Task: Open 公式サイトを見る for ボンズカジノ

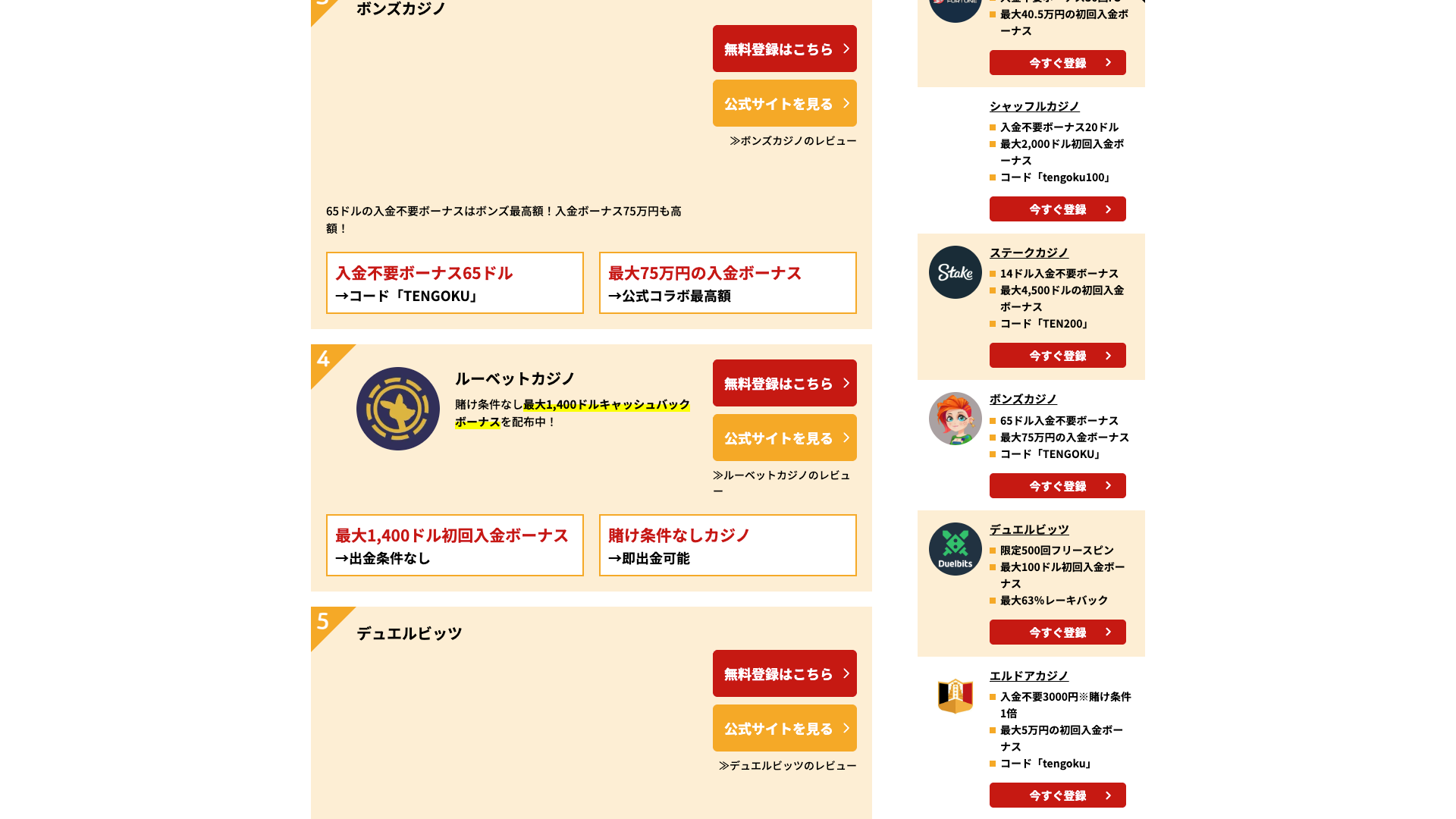Action: (x=784, y=103)
